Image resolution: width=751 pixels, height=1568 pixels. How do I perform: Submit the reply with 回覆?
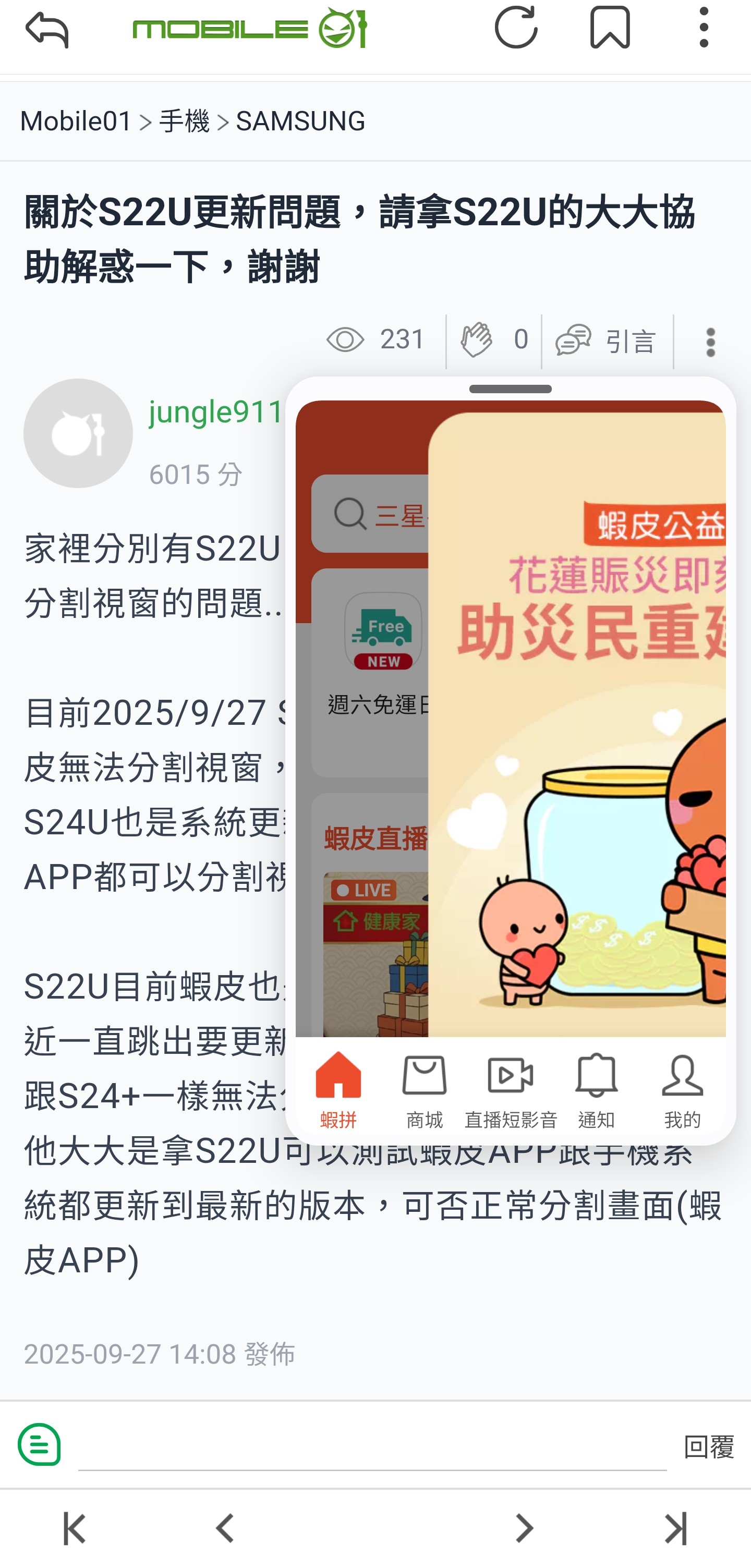708,1447
